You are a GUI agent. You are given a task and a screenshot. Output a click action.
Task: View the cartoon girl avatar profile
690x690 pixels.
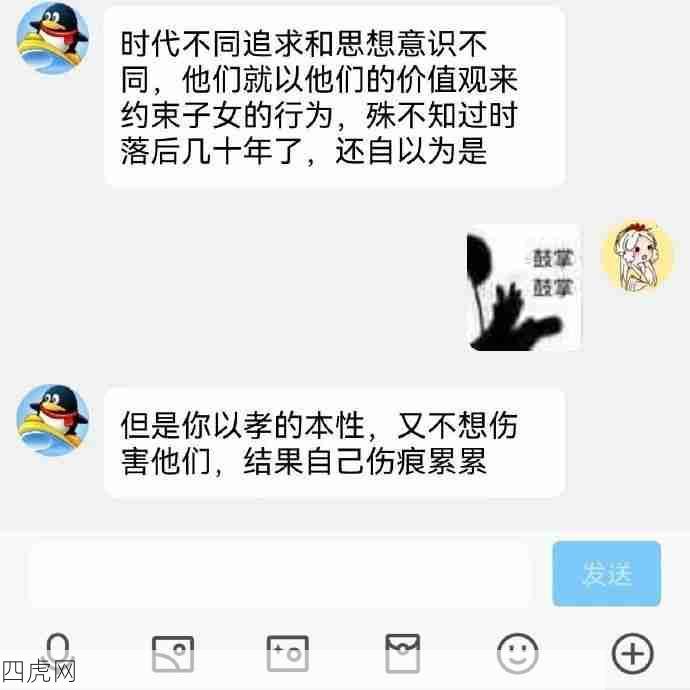(637, 257)
